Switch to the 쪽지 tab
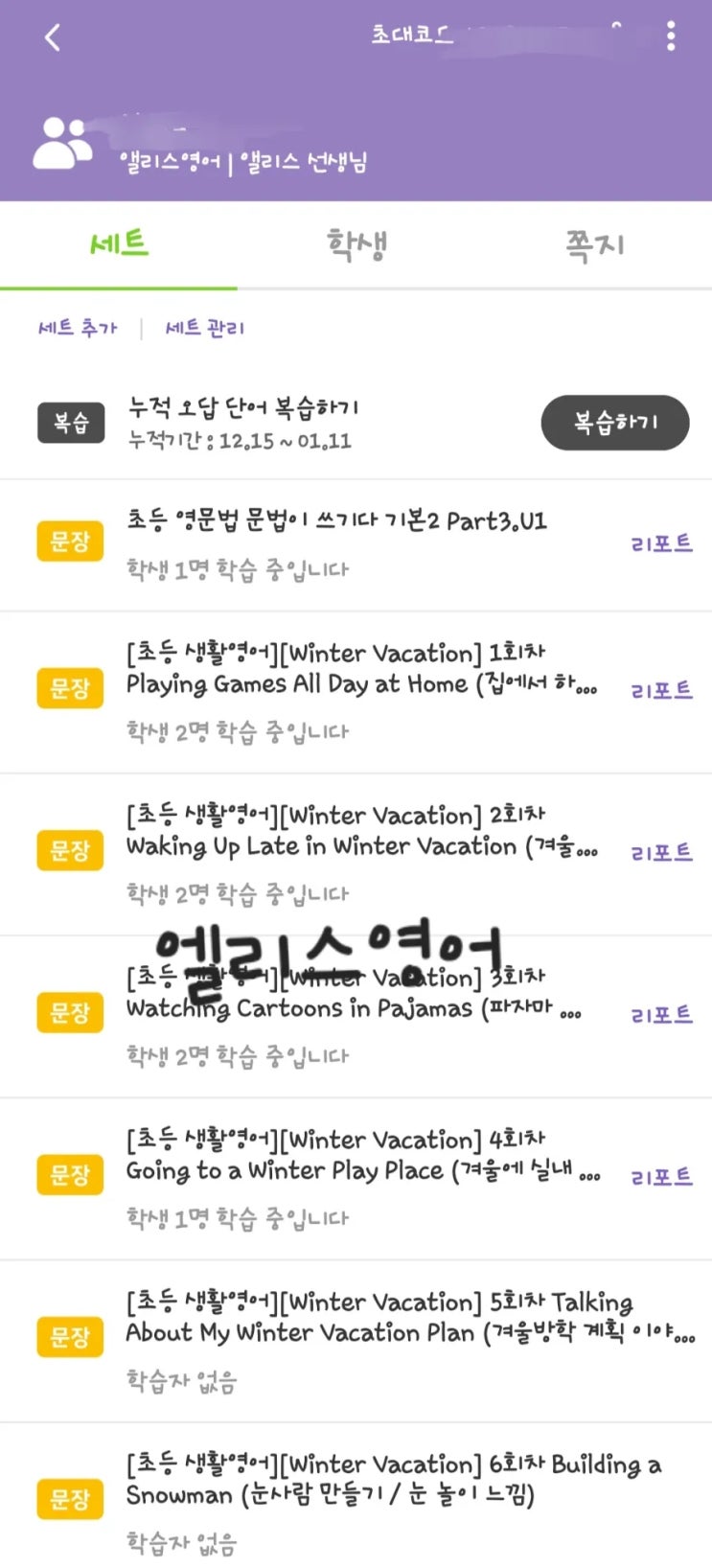The image size is (712, 1568). [x=594, y=245]
